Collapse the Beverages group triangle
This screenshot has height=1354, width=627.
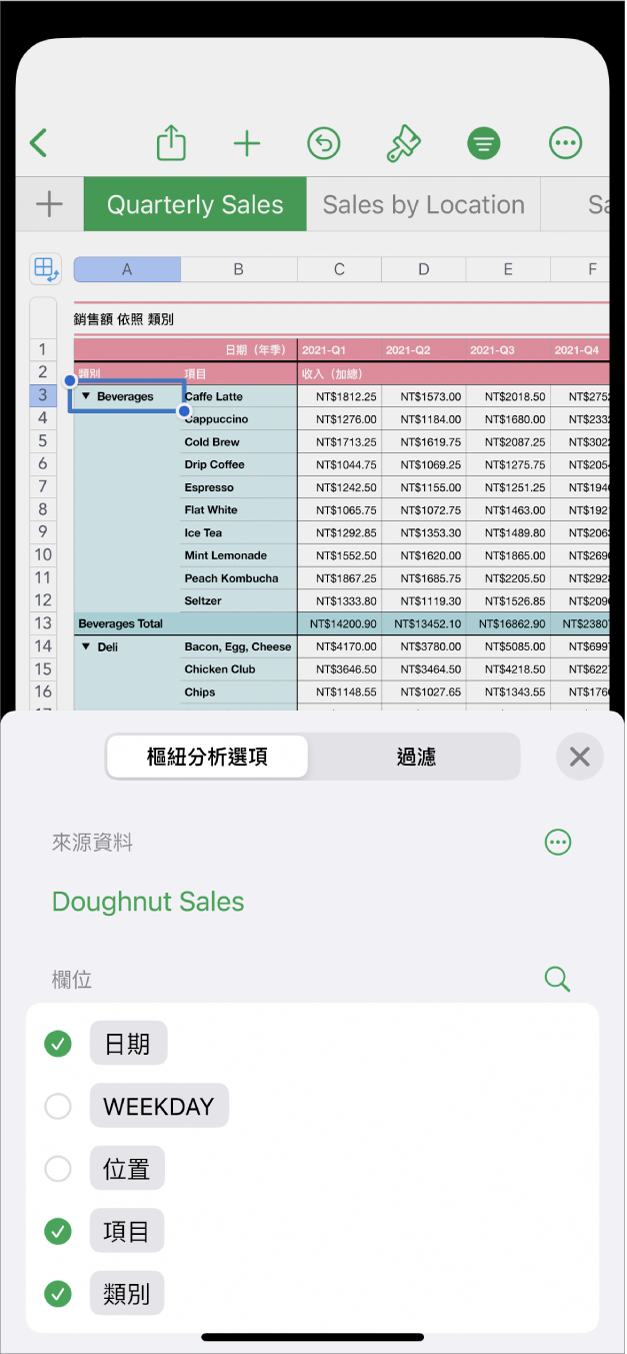point(86,396)
